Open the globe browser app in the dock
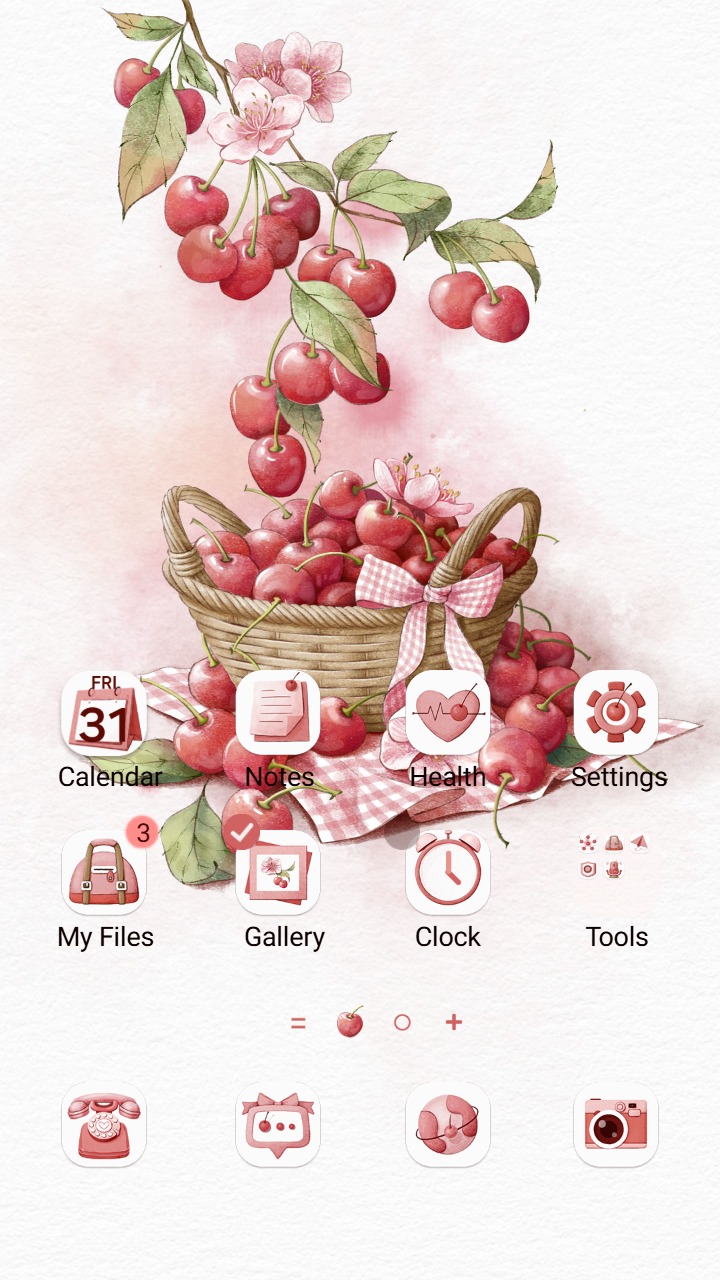 446,1124
